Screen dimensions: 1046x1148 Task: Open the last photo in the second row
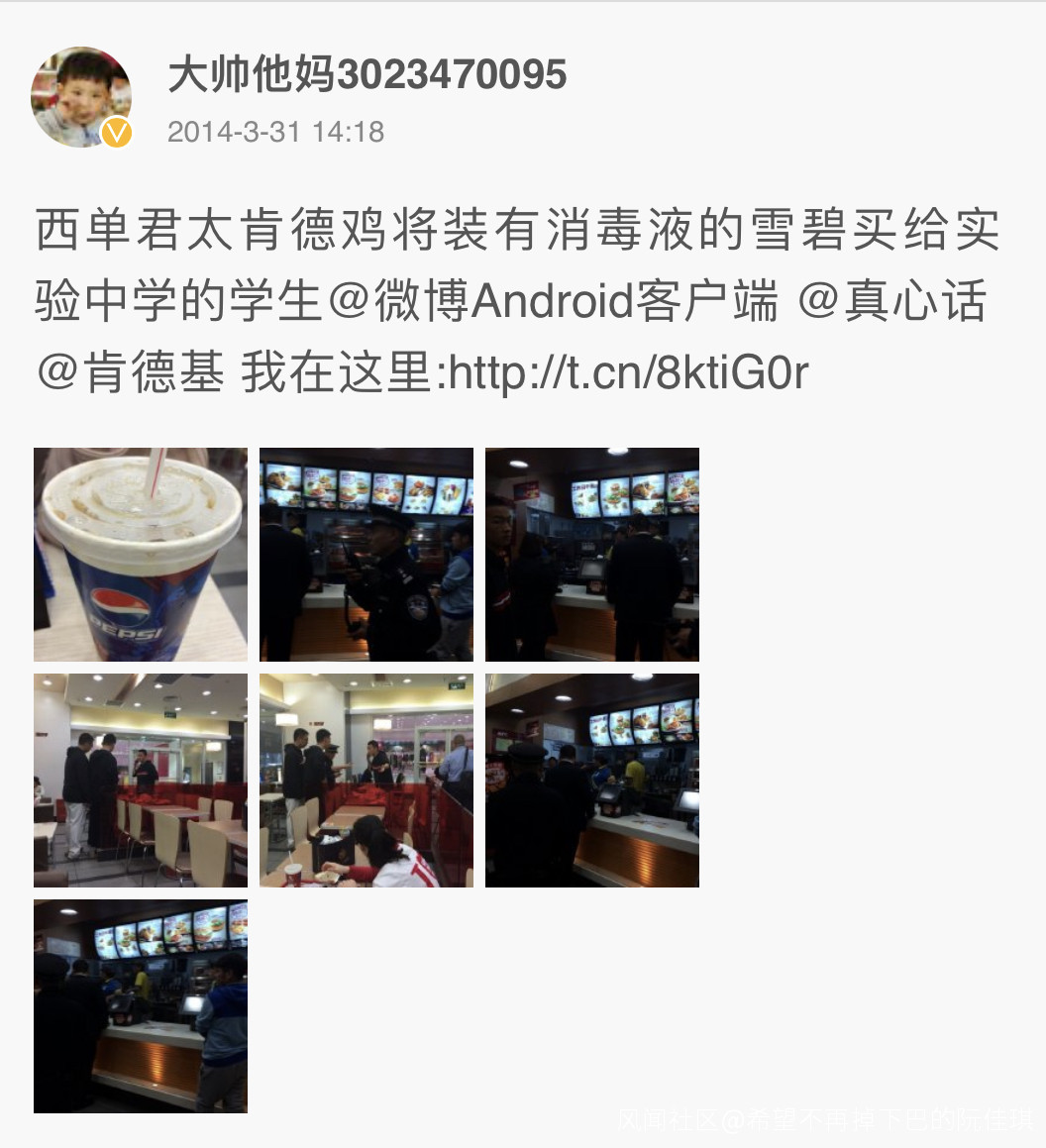(x=592, y=781)
